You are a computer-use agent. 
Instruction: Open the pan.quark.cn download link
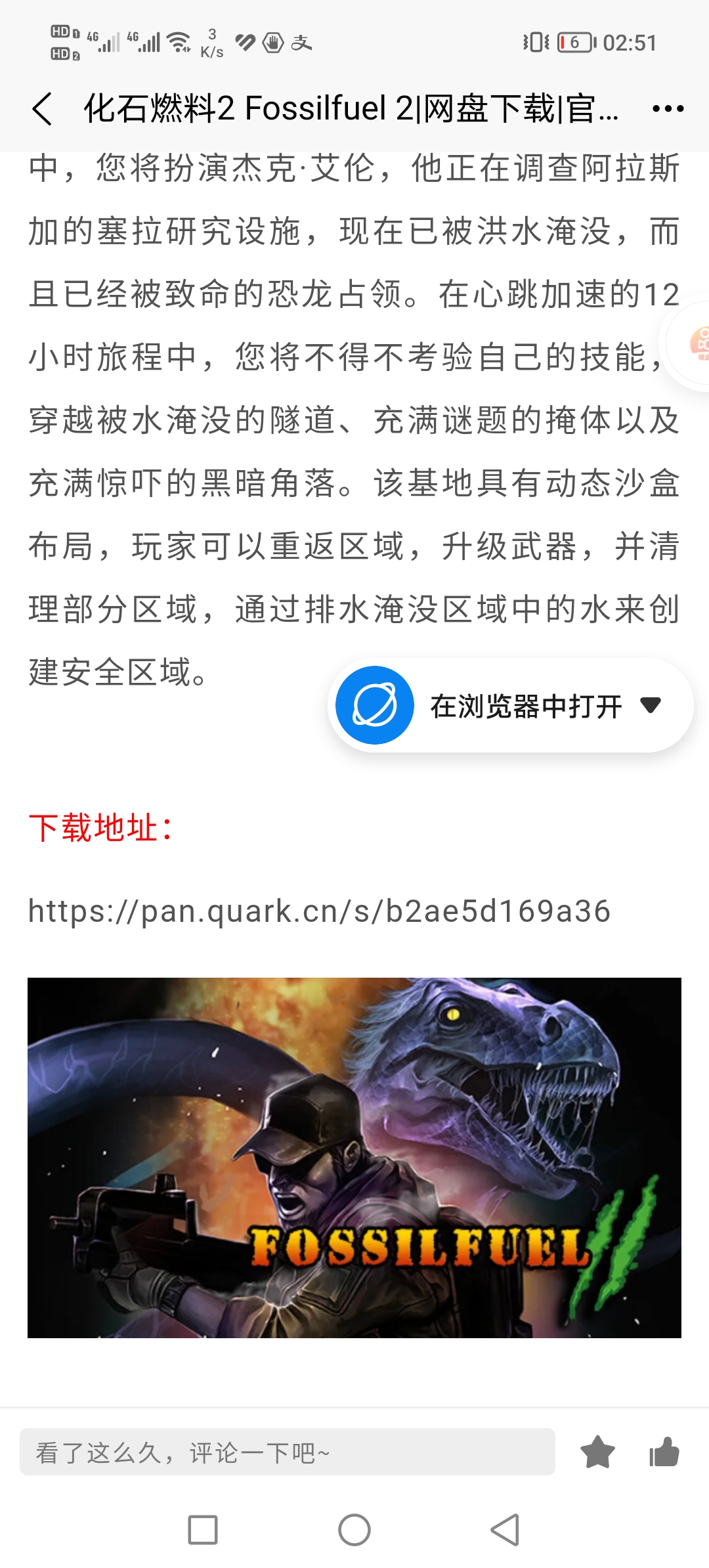pos(319,911)
